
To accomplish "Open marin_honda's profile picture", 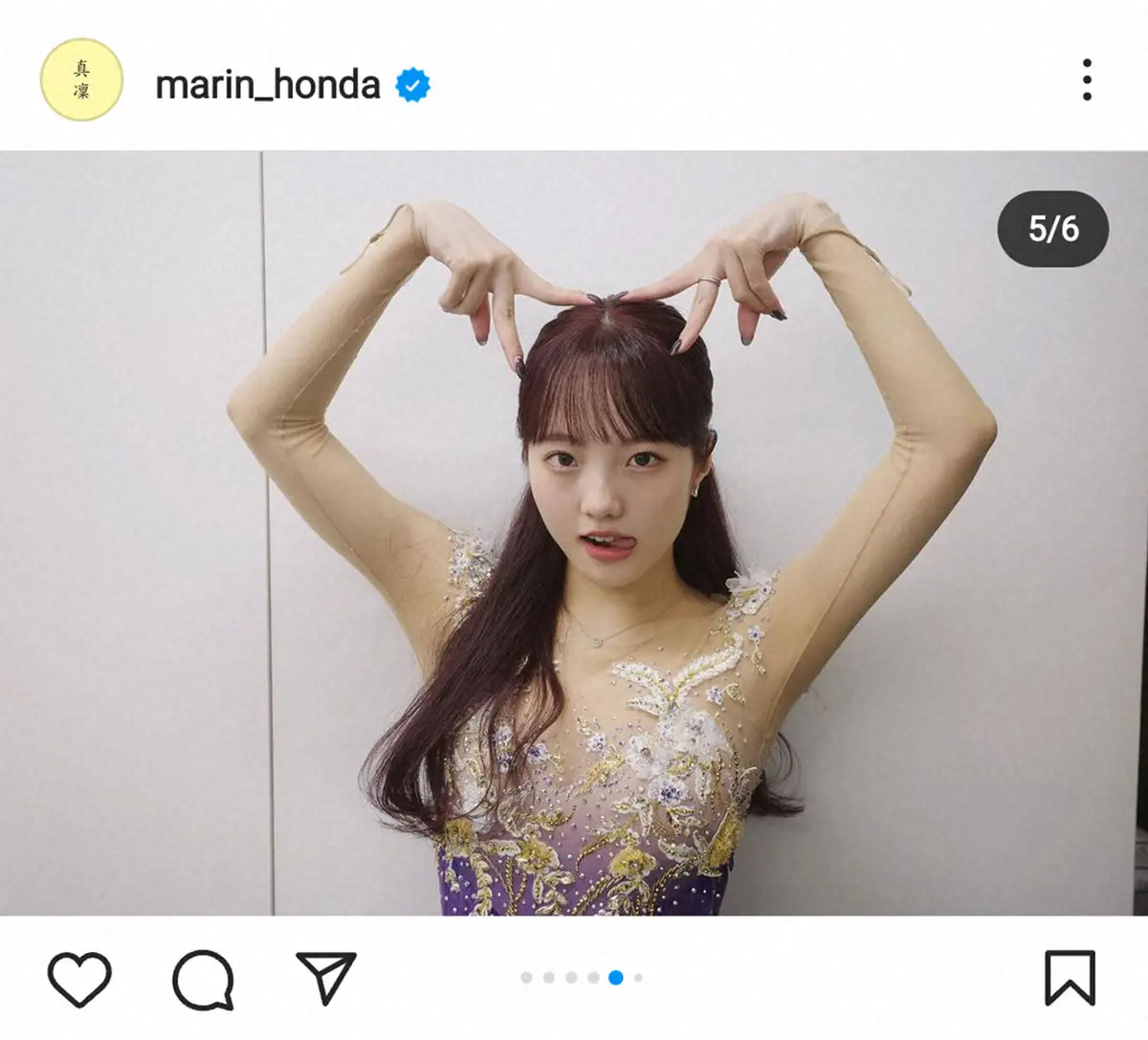I will pos(81,80).
